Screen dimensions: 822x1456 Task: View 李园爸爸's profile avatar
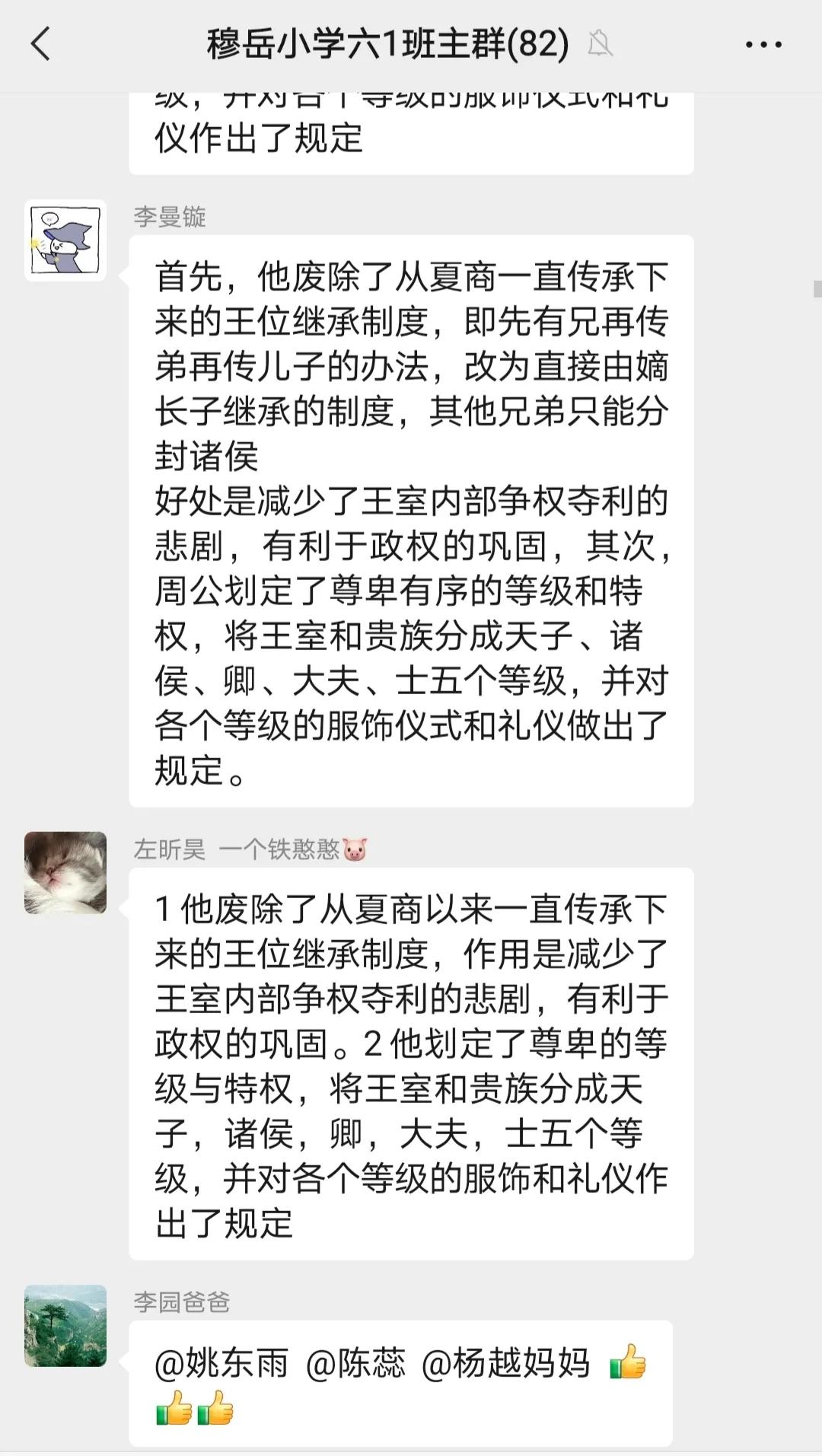coord(65,1326)
